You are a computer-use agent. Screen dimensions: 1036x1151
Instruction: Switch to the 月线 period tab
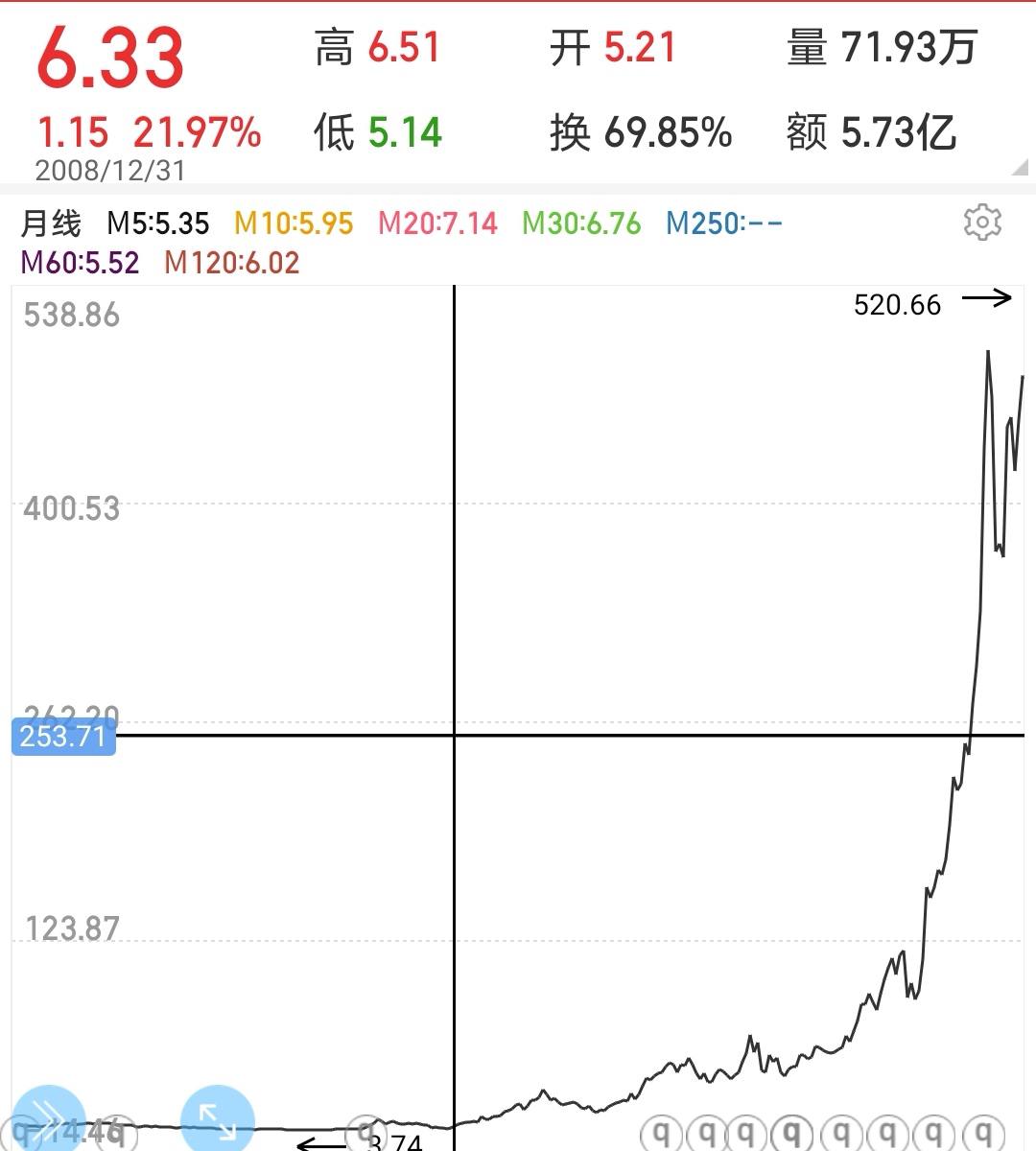click(48, 223)
